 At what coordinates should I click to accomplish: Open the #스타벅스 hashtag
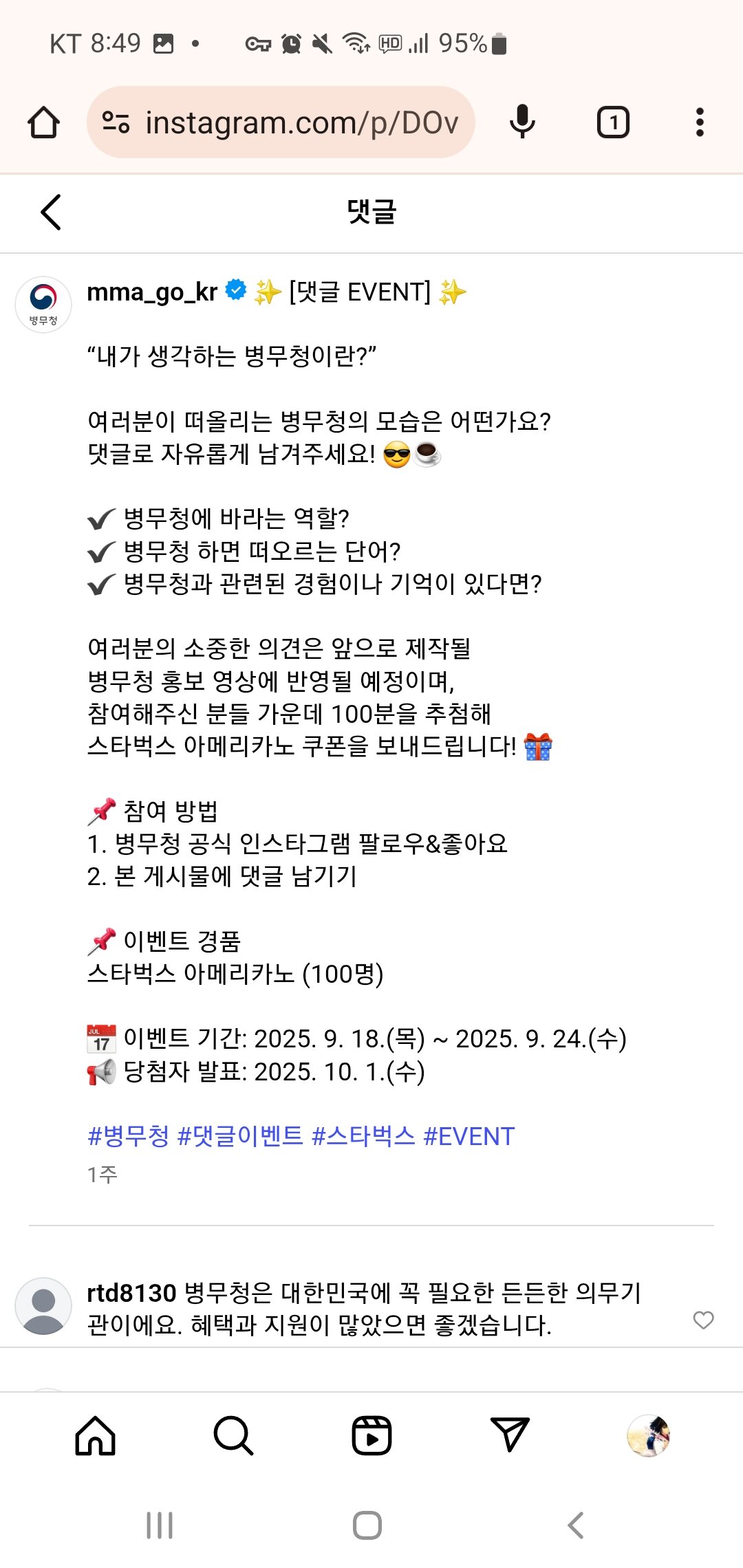click(x=363, y=1136)
